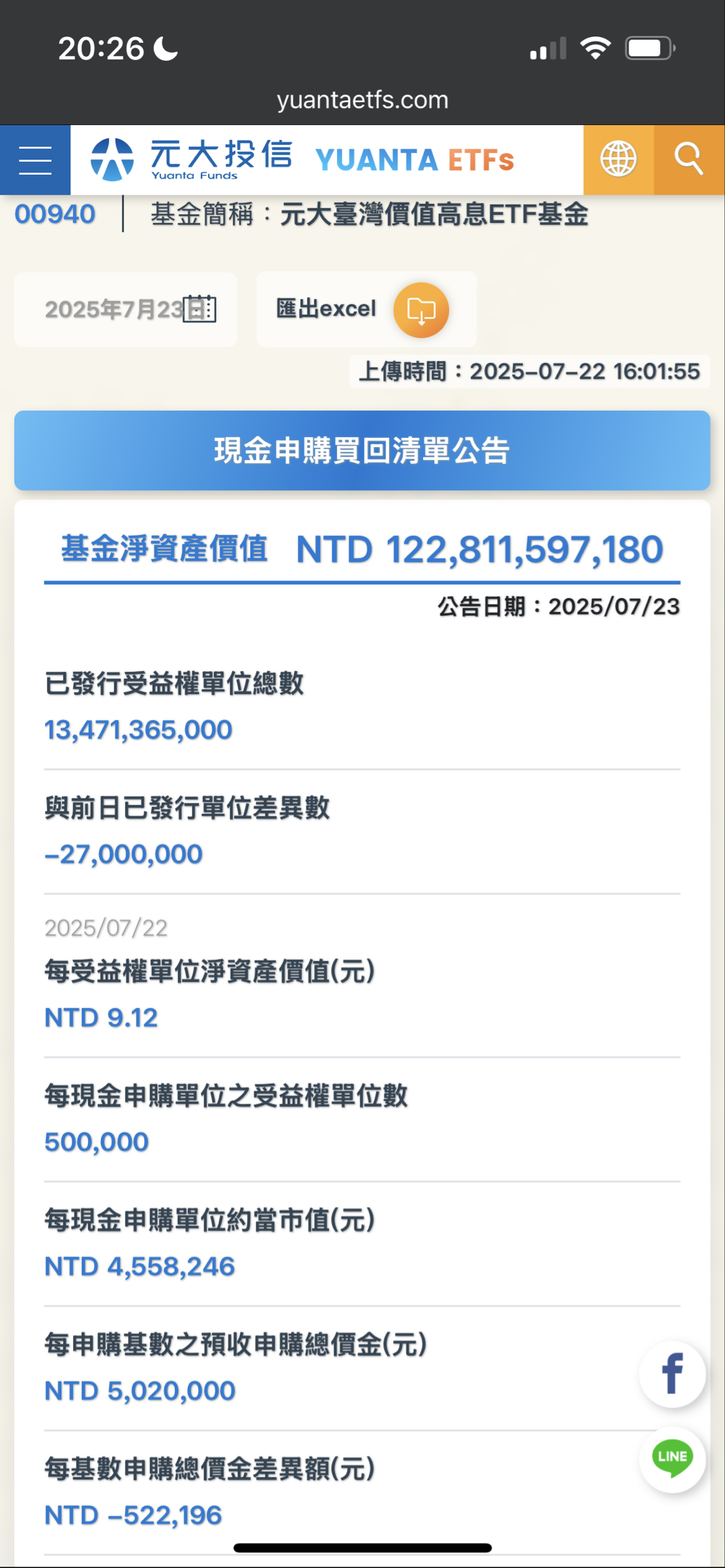Open the 2025年7月23日 date picker
The height and width of the screenshot is (1568, 725).
click(x=126, y=310)
